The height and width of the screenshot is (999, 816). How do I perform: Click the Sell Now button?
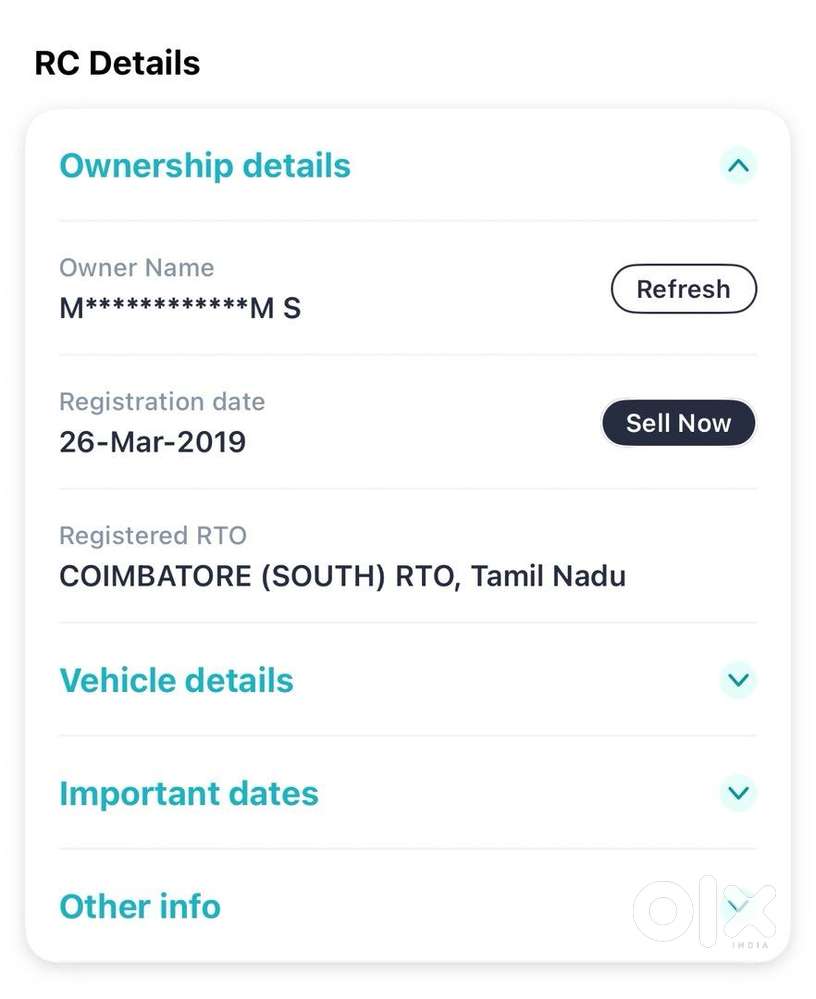tap(679, 422)
